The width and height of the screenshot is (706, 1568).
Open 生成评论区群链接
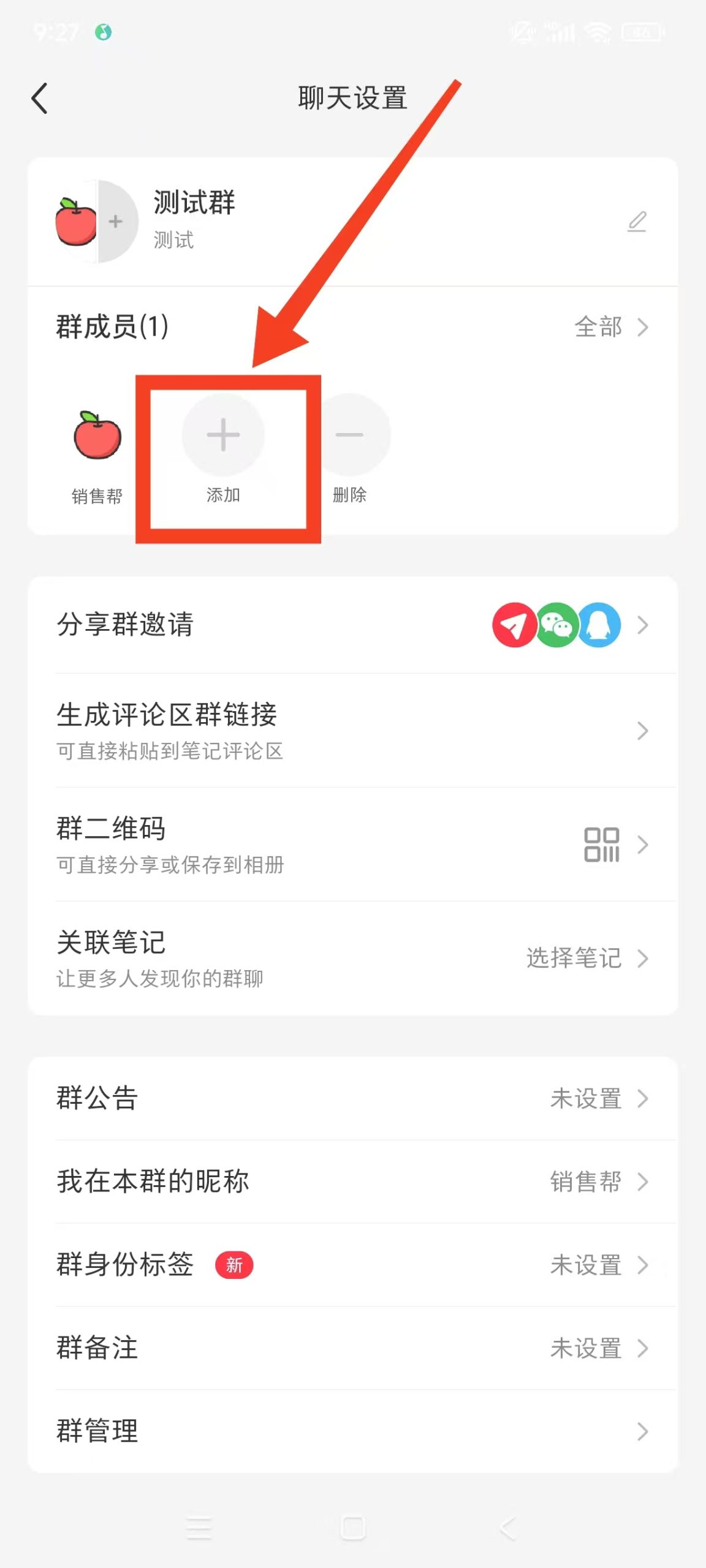coord(353,730)
